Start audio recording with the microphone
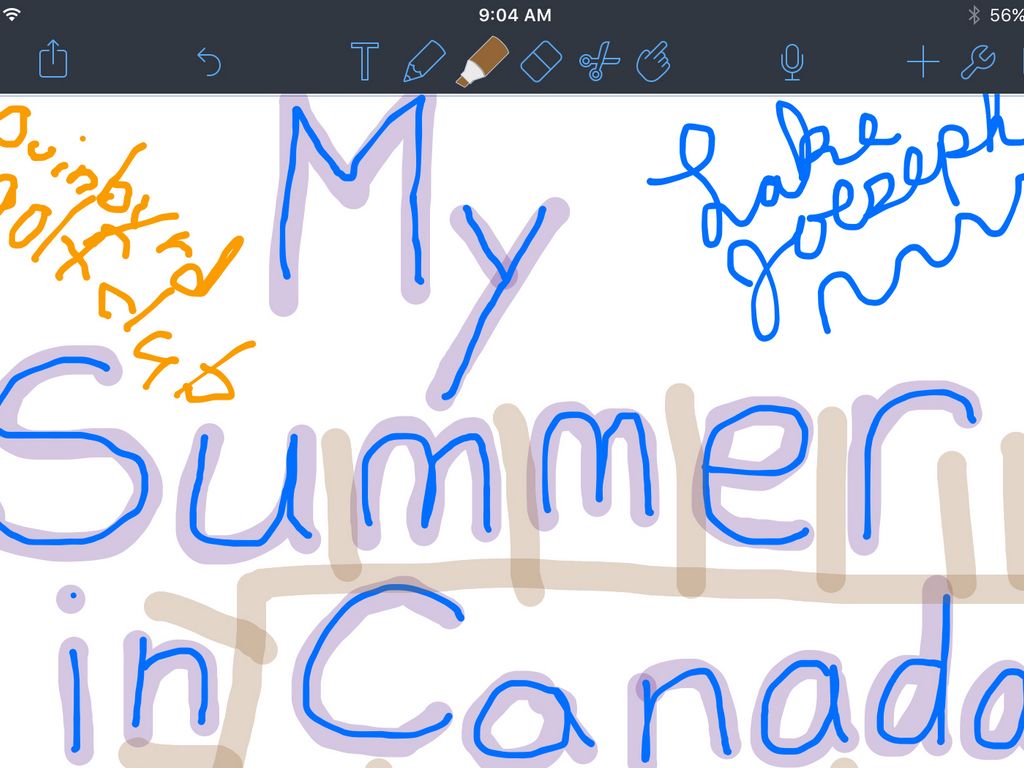 pyautogui.click(x=791, y=62)
